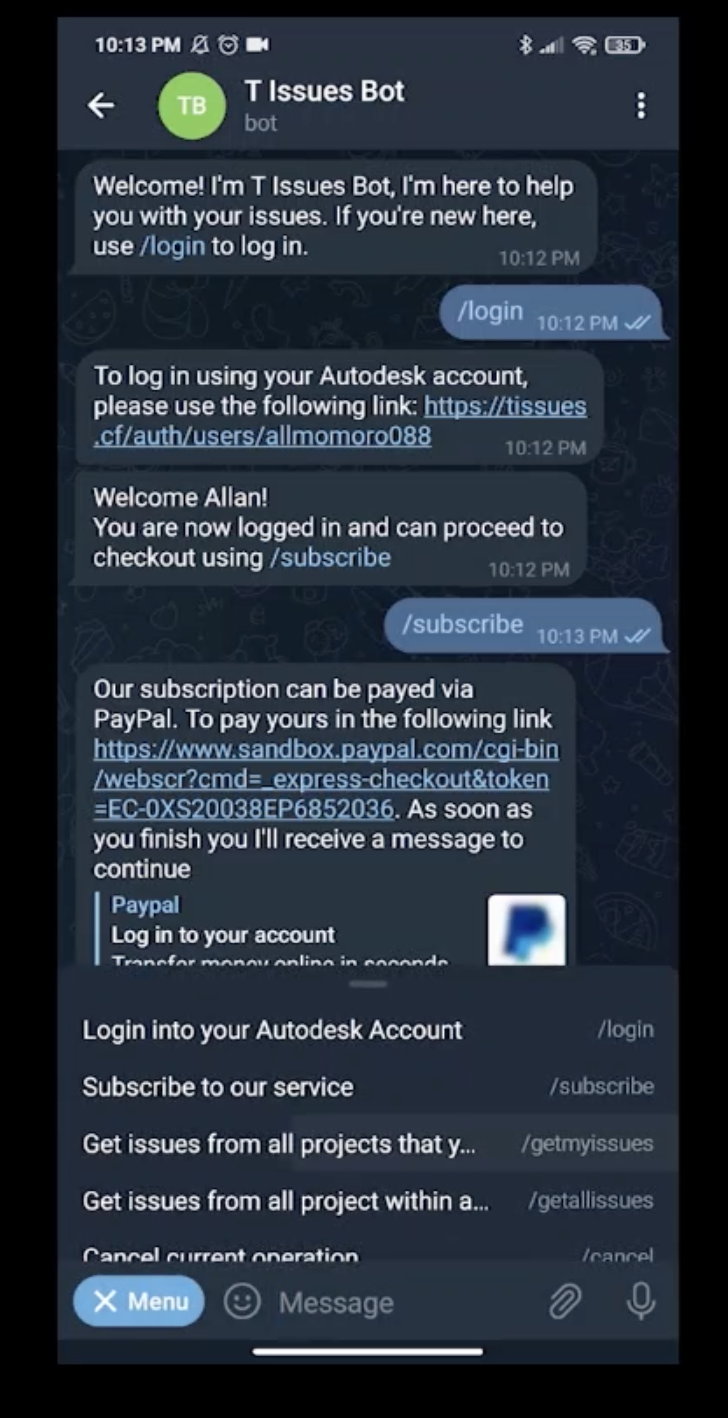This screenshot has height=1418, width=728.
Task: Tap the /login command link in welcome message
Action: (172, 246)
